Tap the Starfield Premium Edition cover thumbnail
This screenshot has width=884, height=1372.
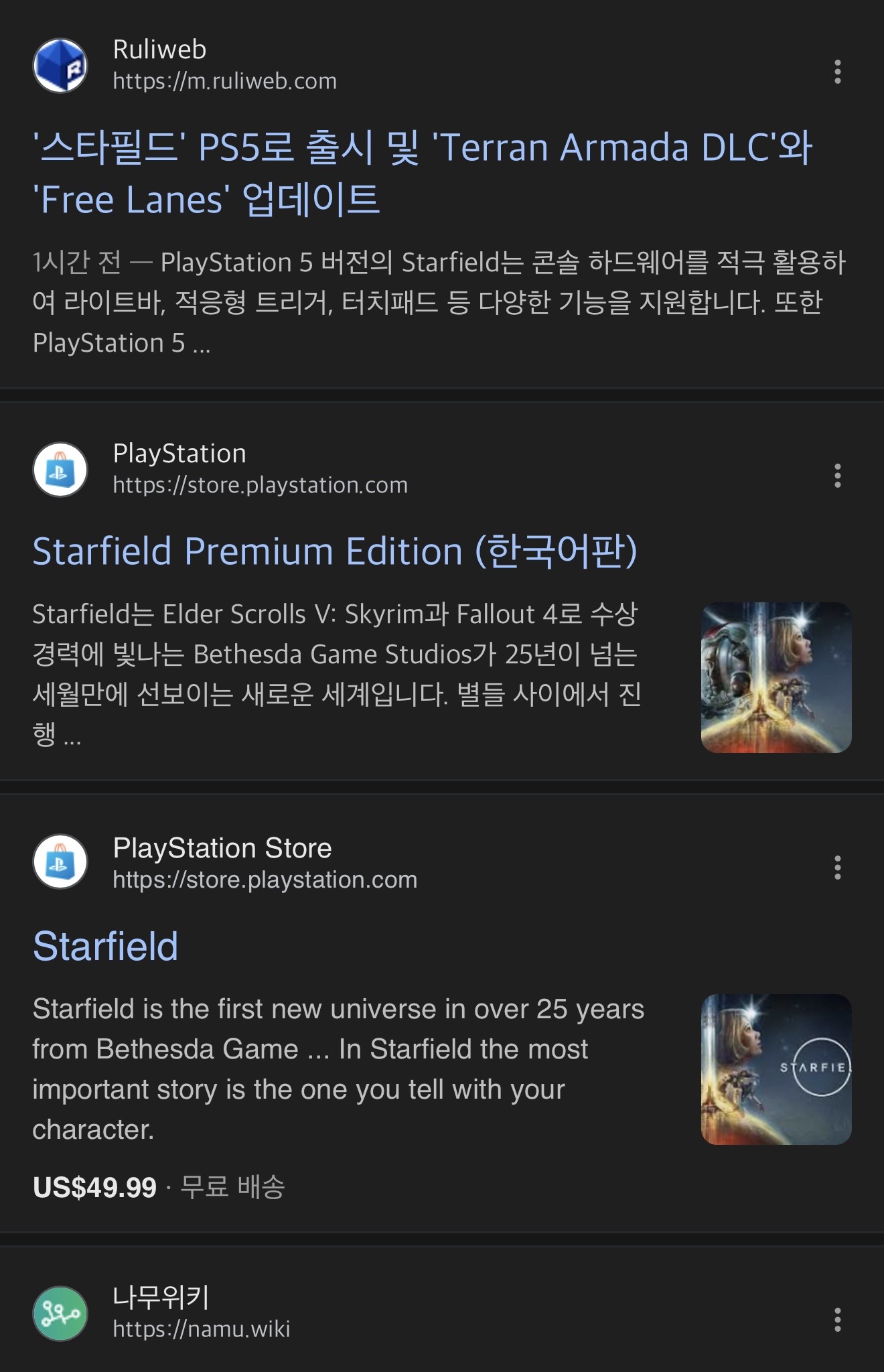pyautogui.click(x=776, y=677)
